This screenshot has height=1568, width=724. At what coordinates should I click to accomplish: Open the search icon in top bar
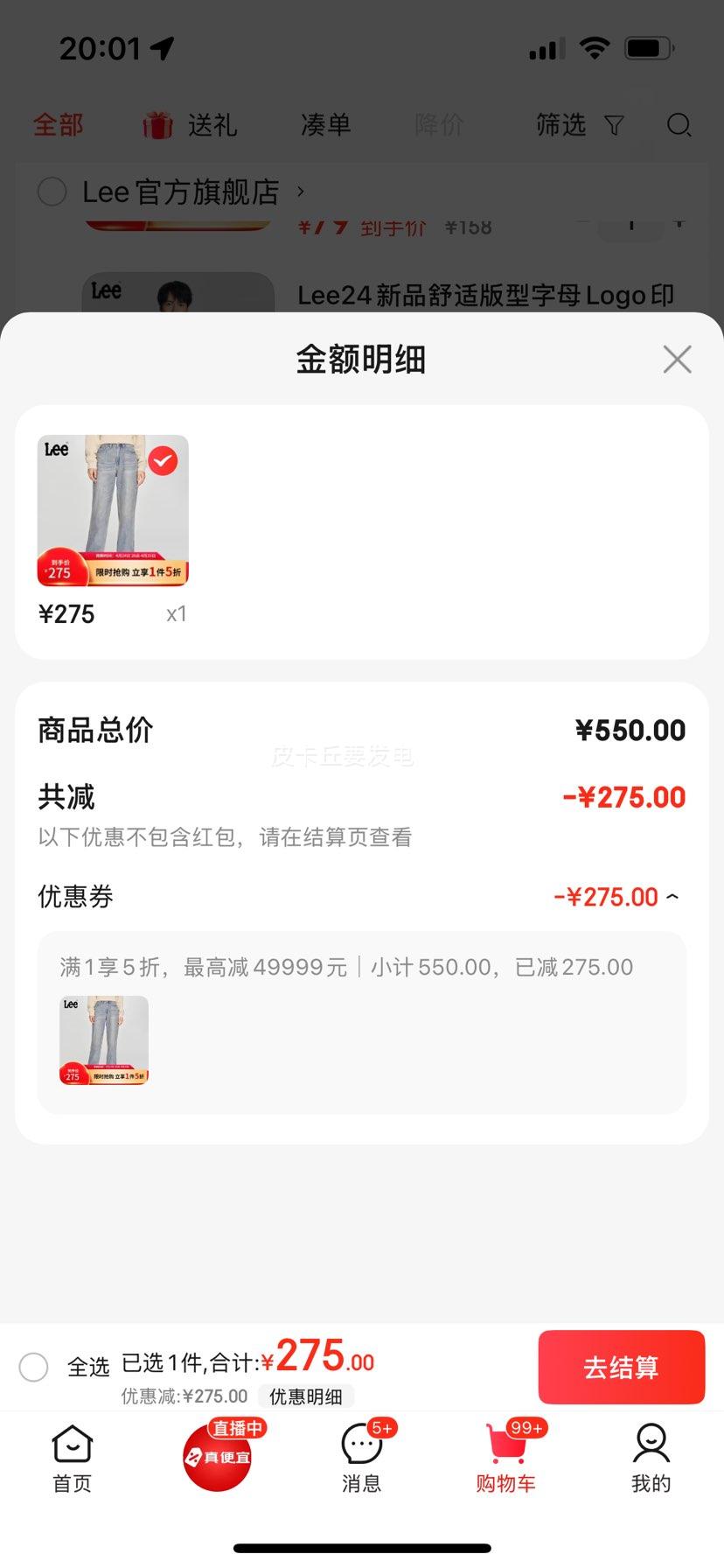679,126
